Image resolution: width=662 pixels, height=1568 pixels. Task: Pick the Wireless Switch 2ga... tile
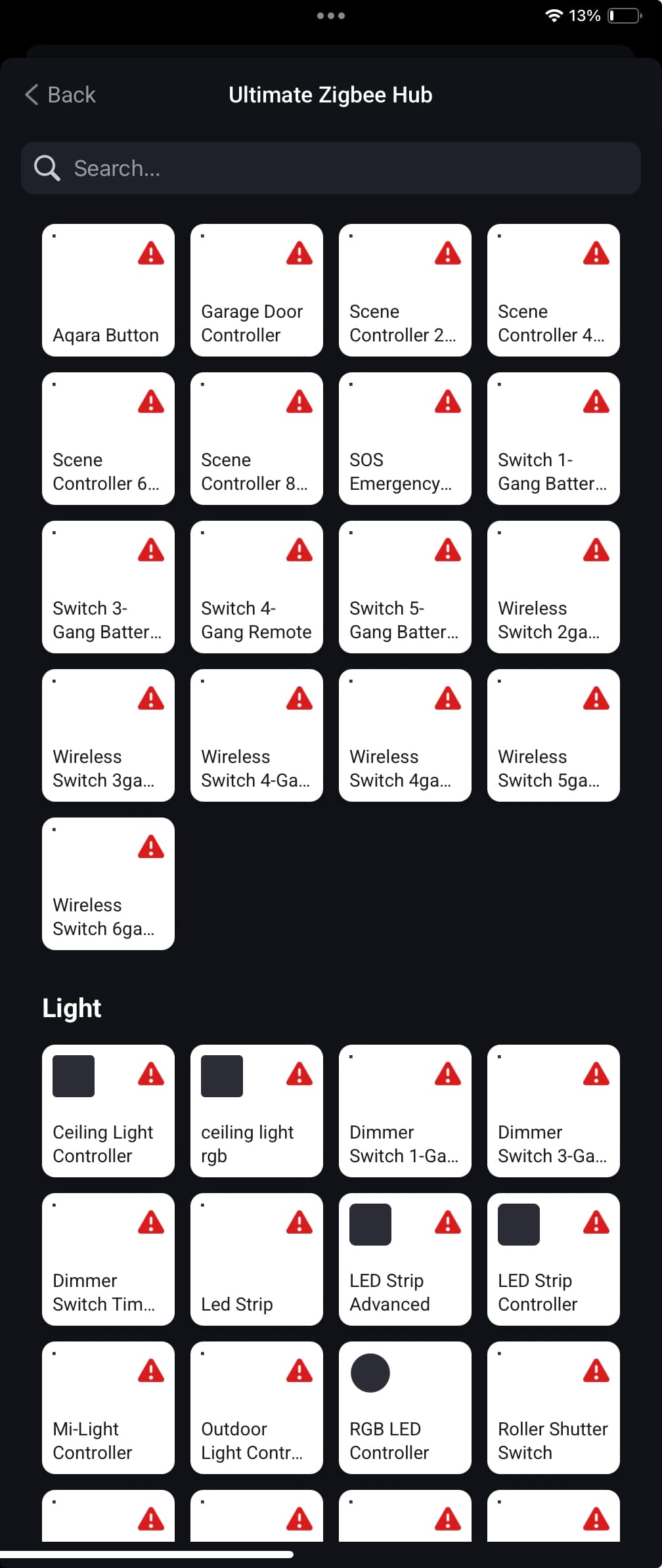click(554, 587)
